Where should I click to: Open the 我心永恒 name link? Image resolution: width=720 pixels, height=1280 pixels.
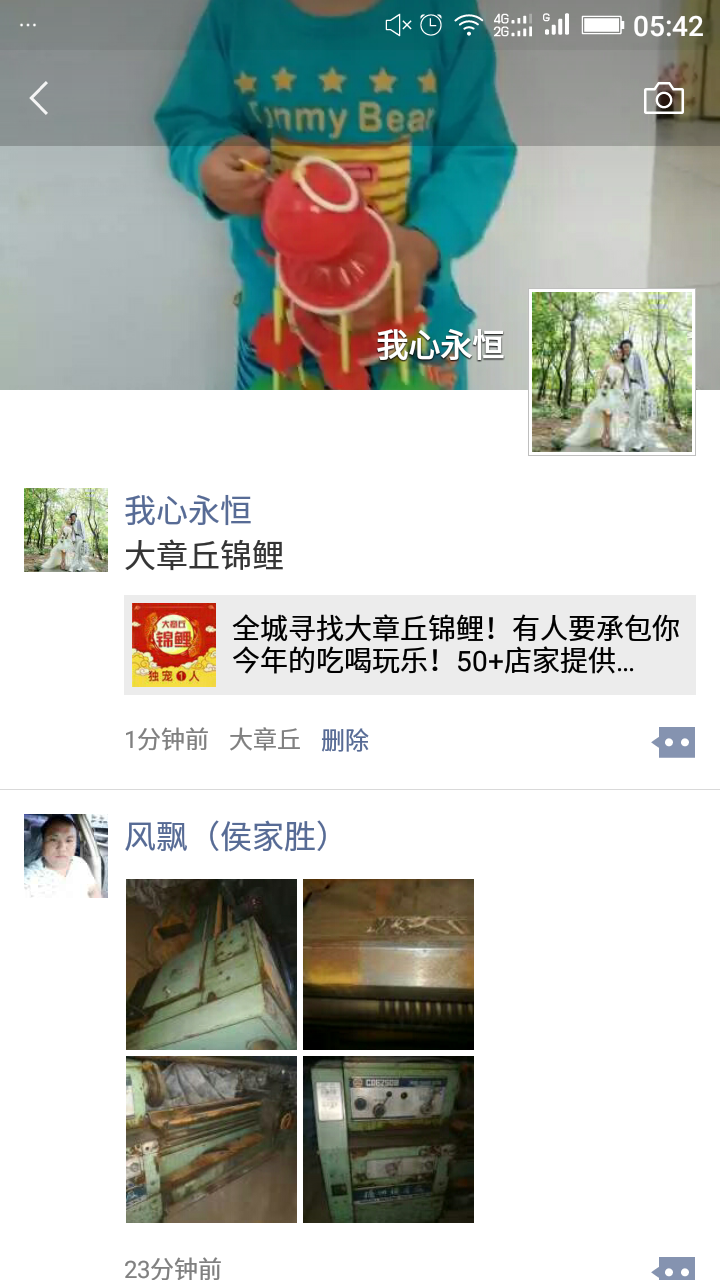188,511
